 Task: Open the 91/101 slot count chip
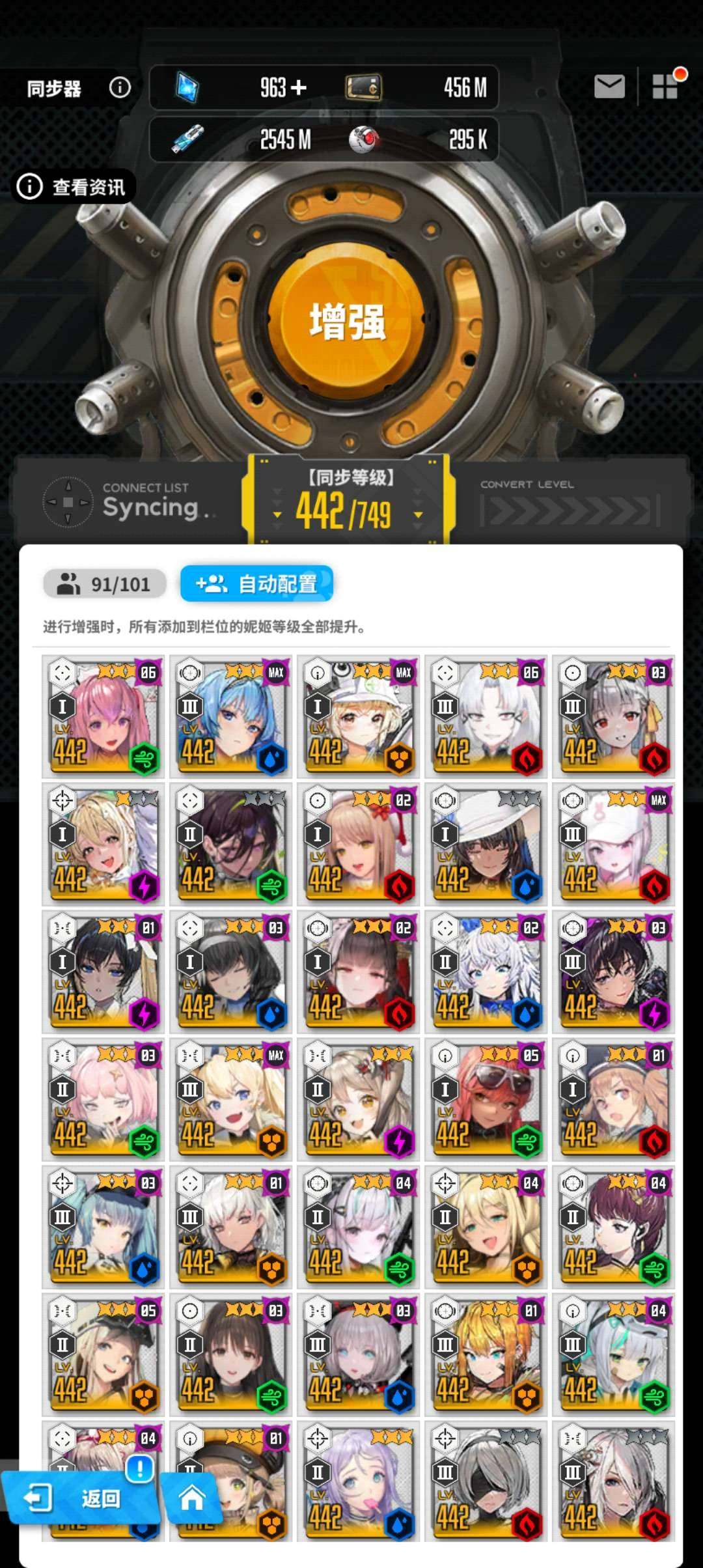(104, 584)
